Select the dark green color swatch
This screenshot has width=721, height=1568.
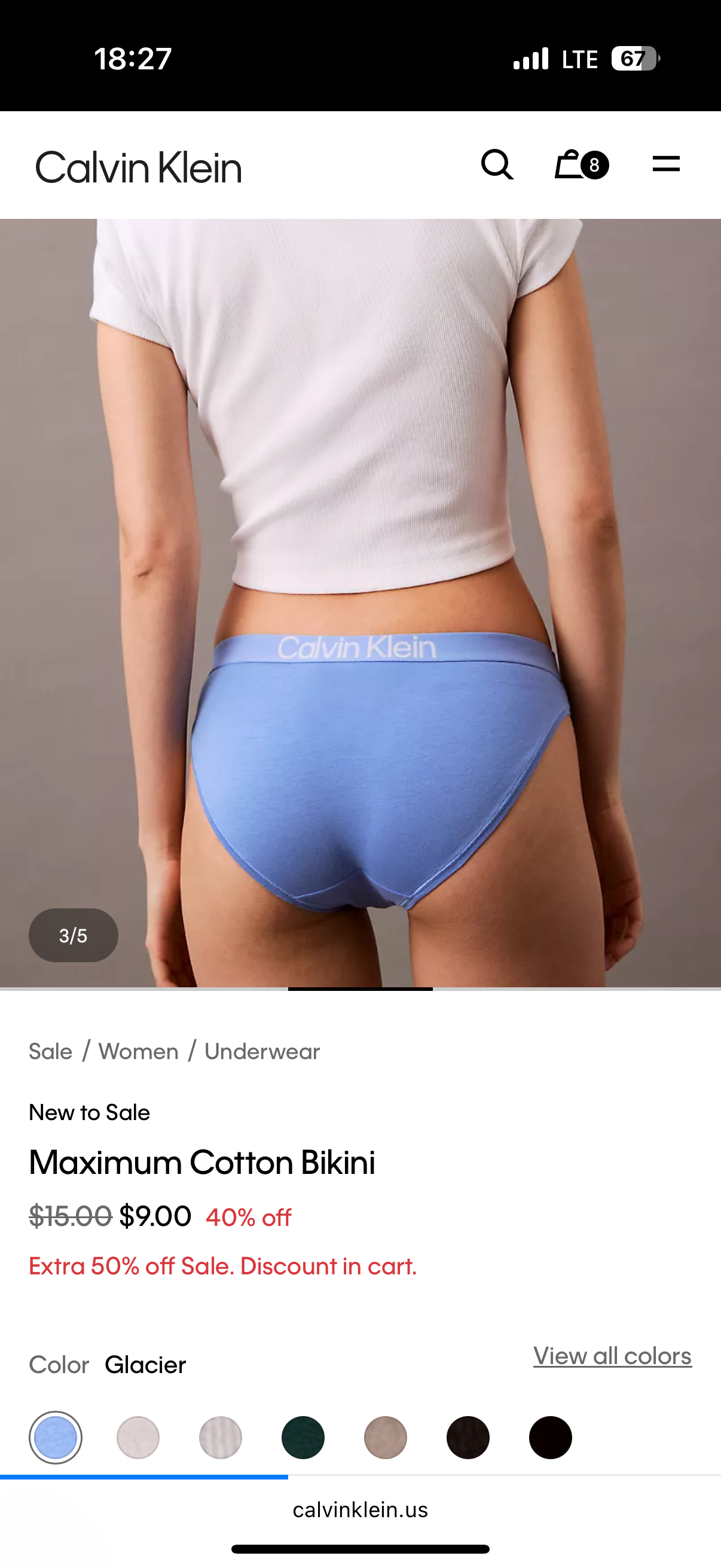tap(303, 1437)
